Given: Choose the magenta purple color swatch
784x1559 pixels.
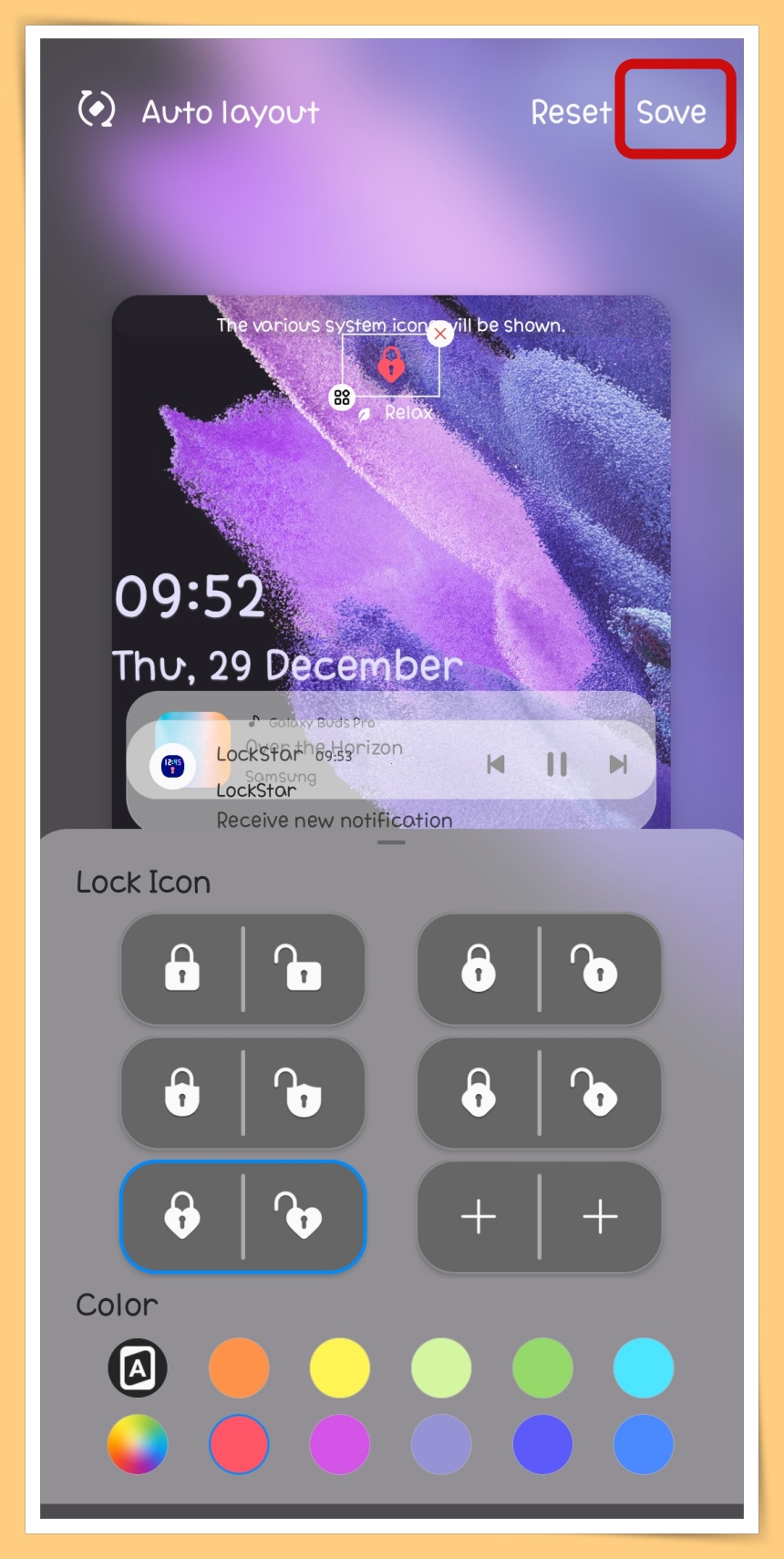Looking at the screenshot, I should coord(340,1444).
